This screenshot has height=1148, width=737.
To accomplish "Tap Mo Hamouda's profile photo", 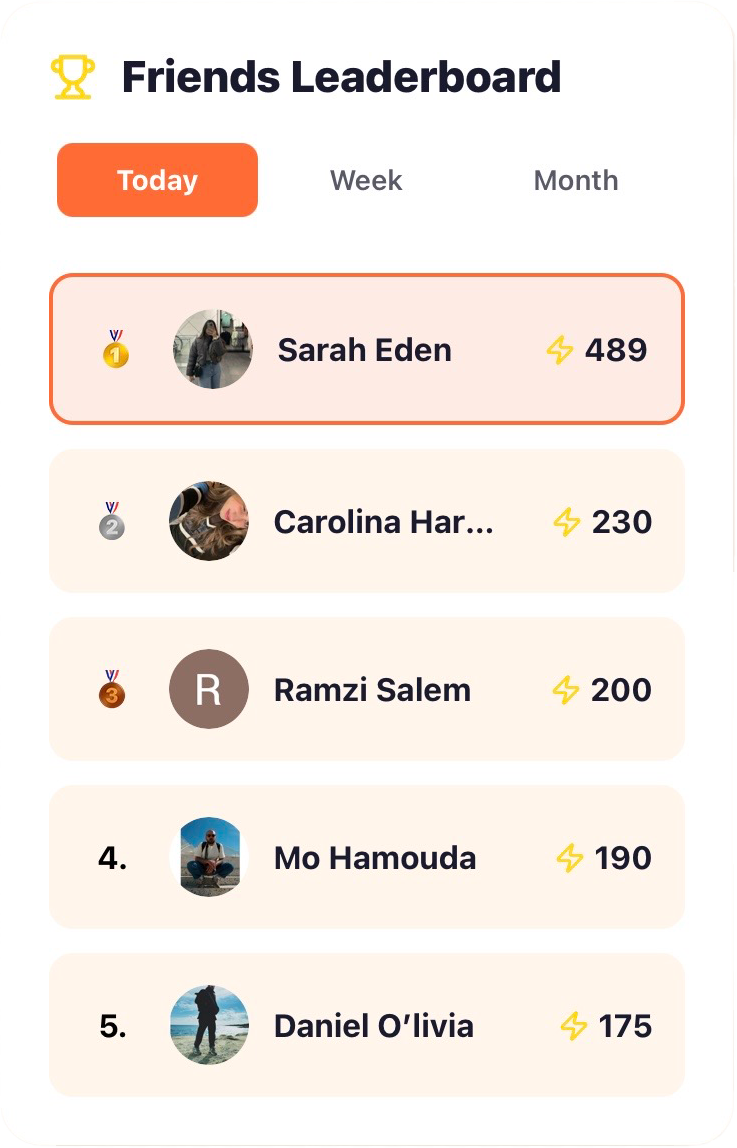I will coord(208,857).
